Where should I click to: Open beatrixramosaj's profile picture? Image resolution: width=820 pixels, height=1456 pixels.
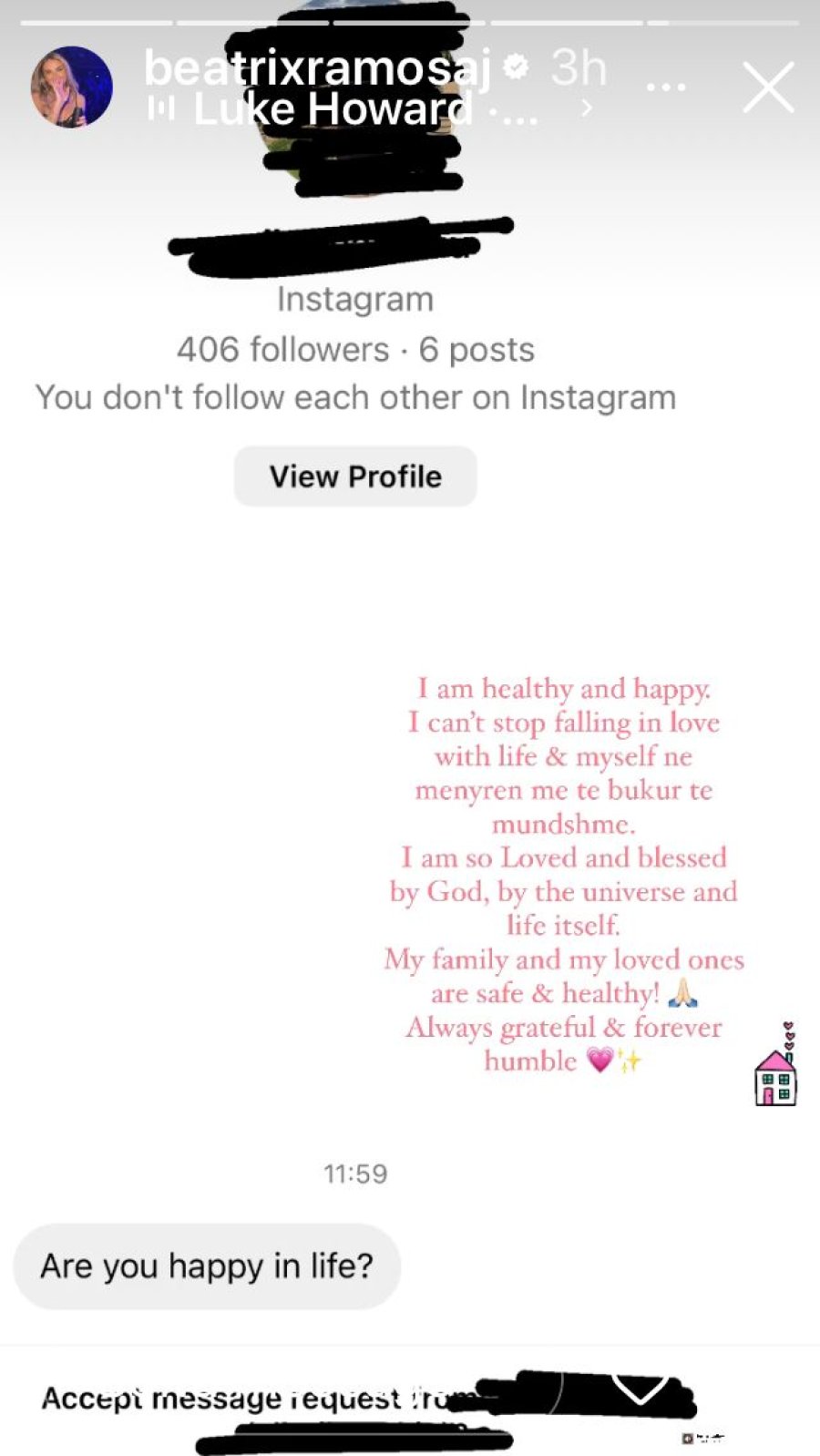[x=71, y=87]
